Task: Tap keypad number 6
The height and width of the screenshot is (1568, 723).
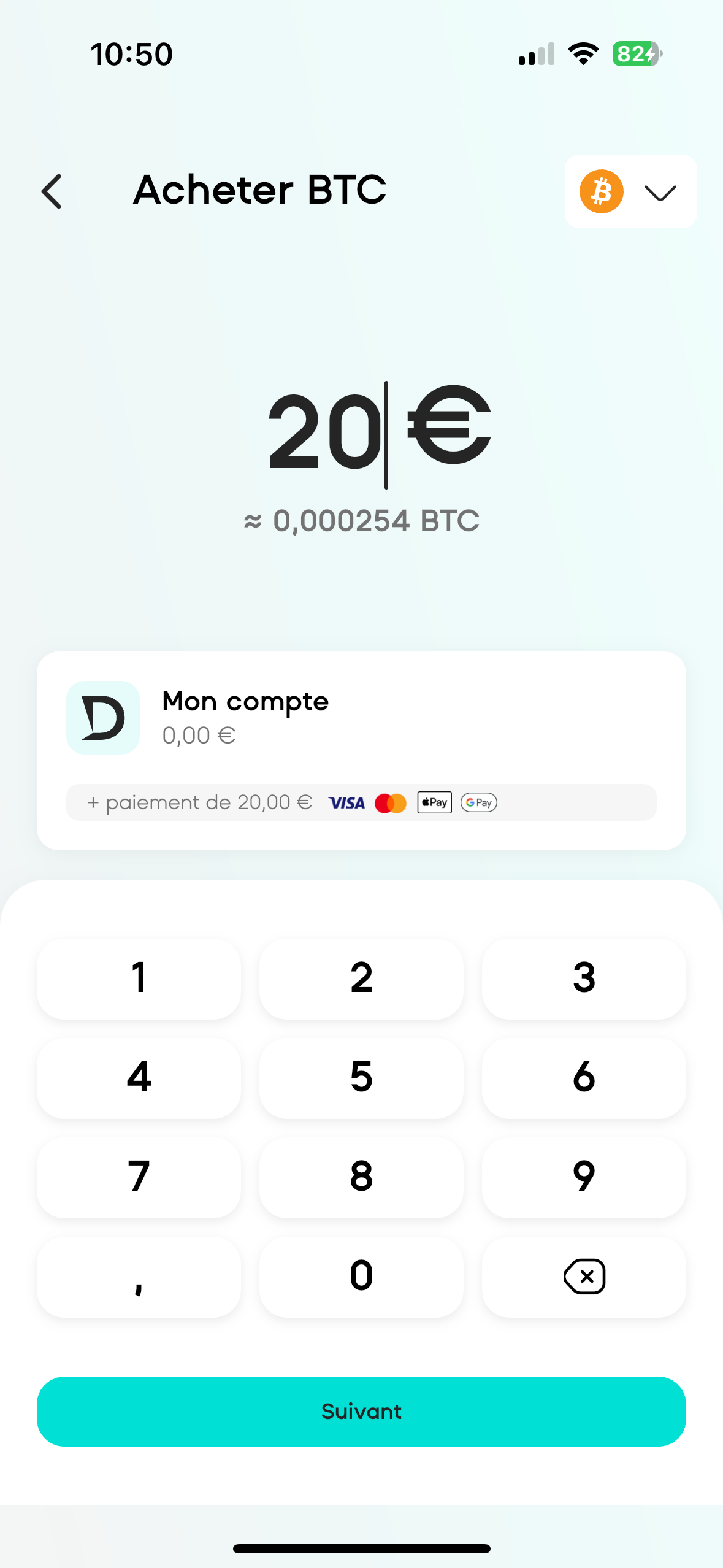Action: [583, 1077]
